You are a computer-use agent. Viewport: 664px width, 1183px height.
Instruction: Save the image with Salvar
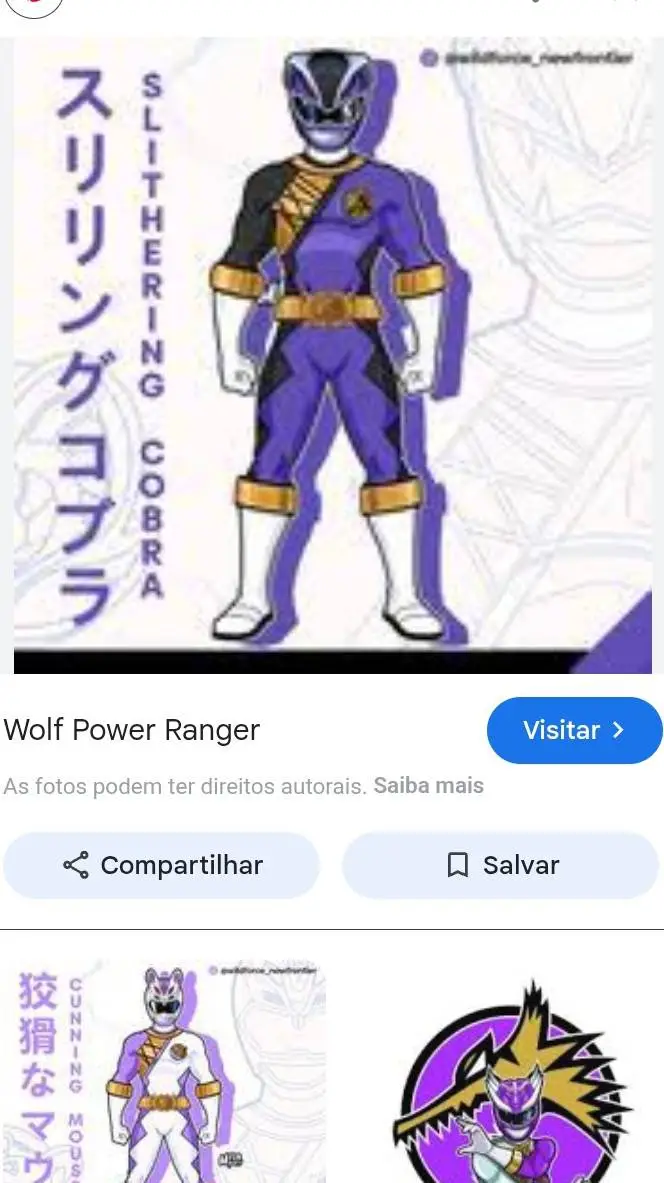pyautogui.click(x=501, y=865)
